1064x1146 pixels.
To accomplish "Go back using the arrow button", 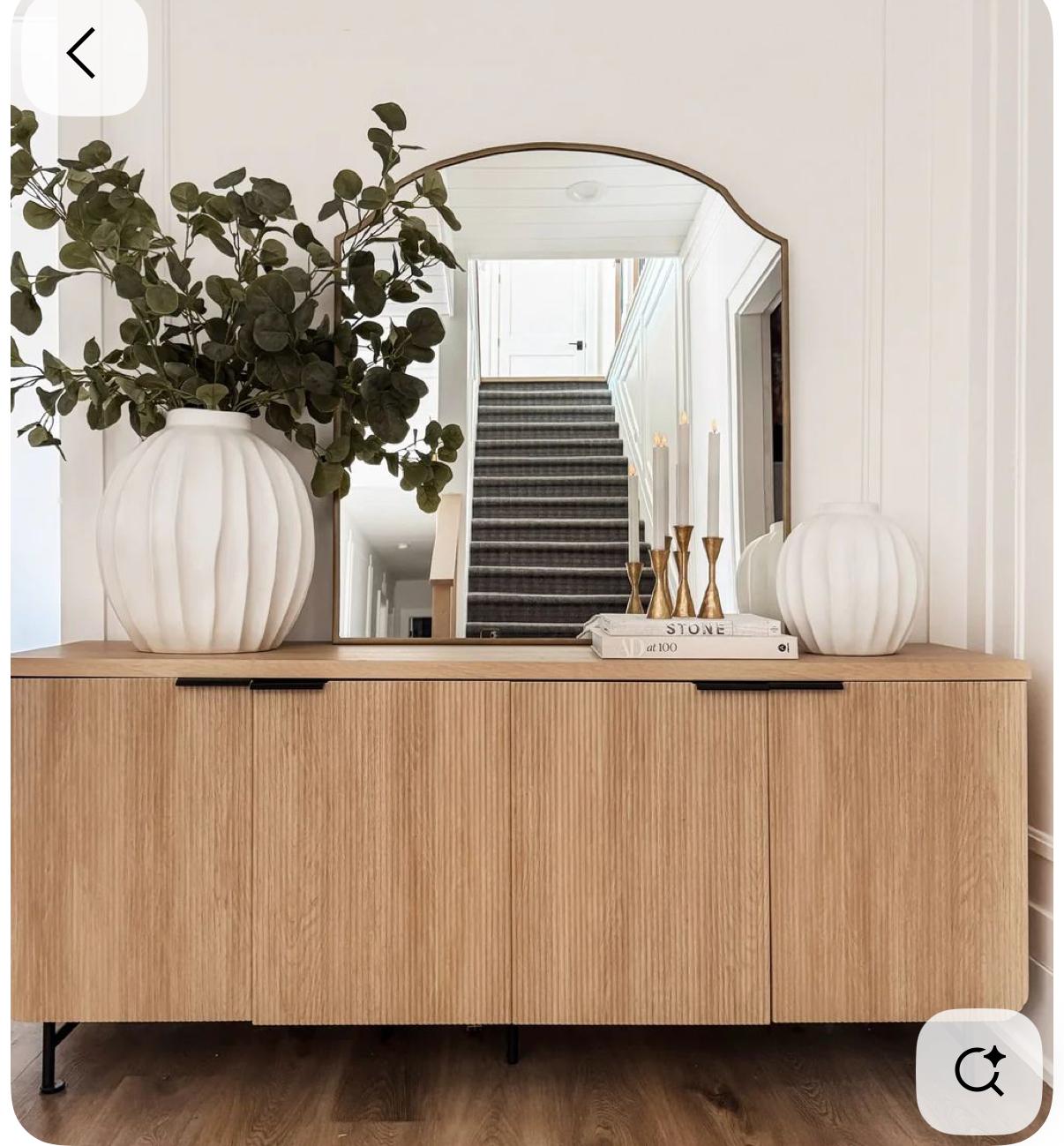I will [82, 54].
